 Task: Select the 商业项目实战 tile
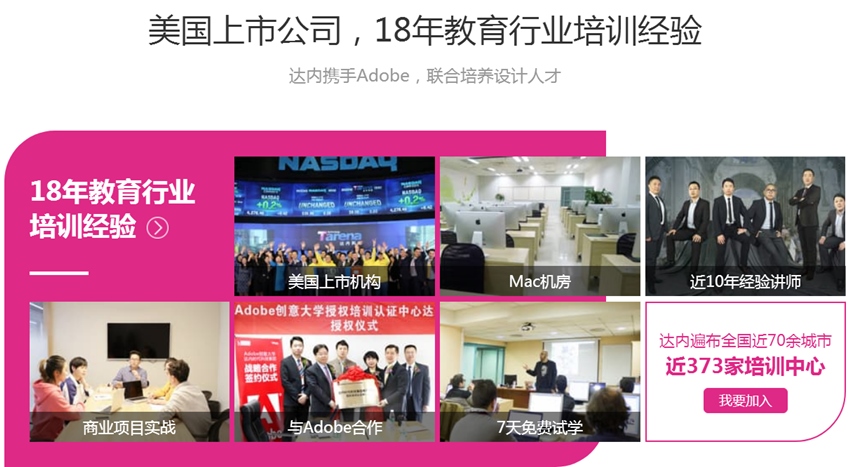pos(129,371)
